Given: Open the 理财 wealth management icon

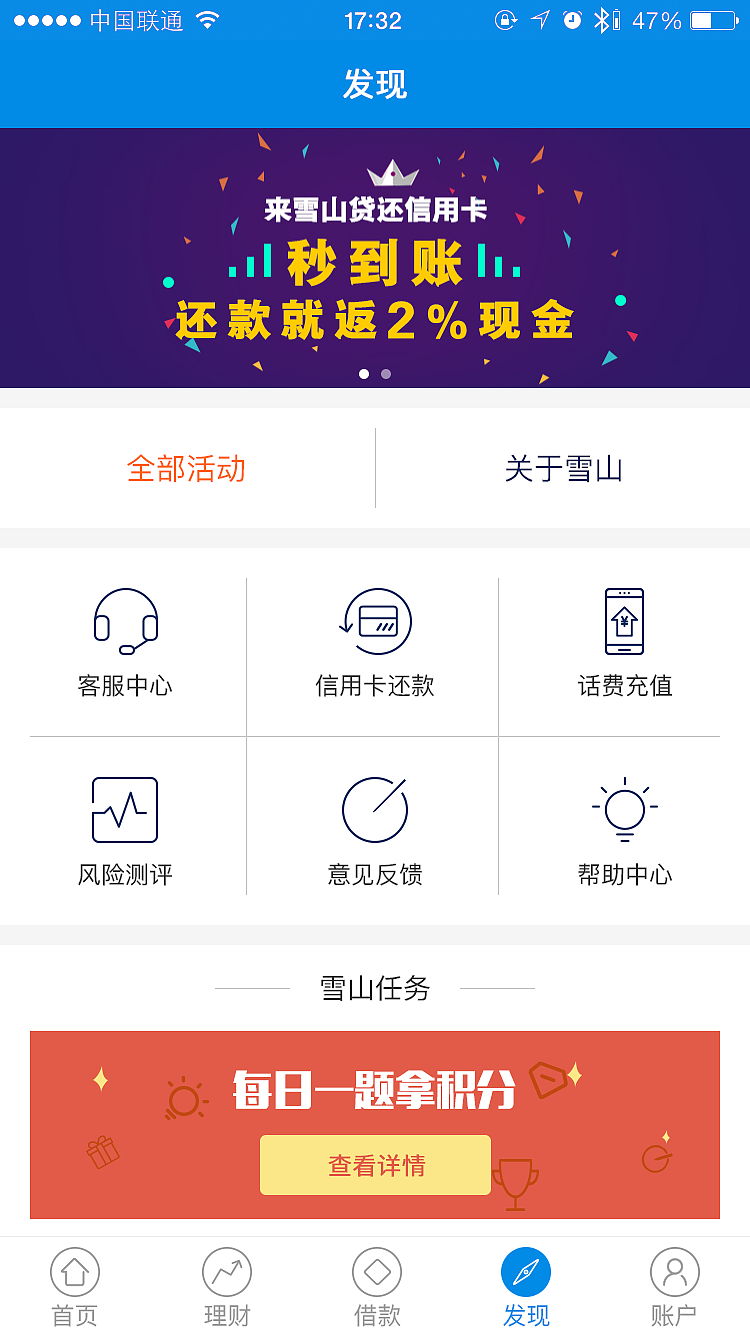Looking at the screenshot, I should pos(225,1285).
